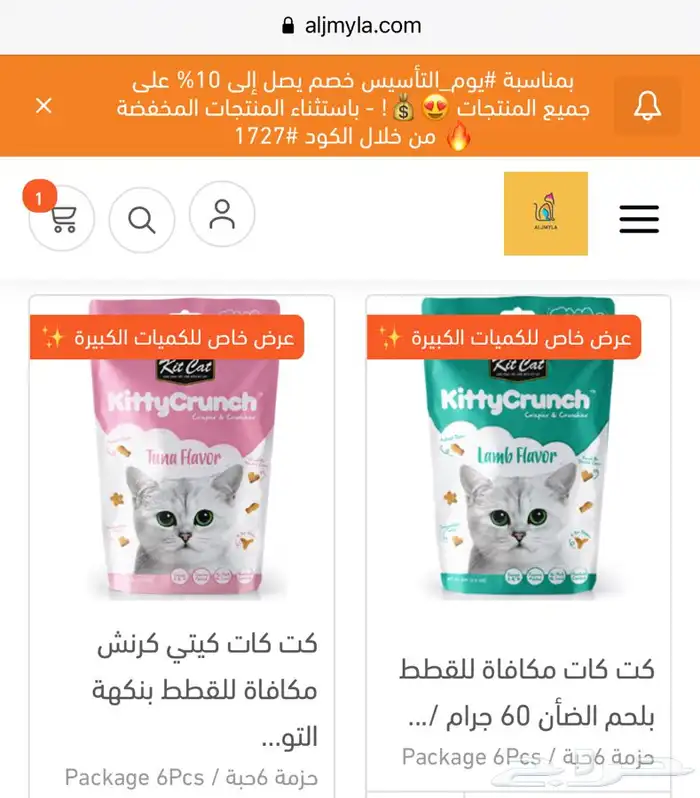Tap the aljmyla.com address bar
Viewport: 700px width, 798px height.
point(350,26)
